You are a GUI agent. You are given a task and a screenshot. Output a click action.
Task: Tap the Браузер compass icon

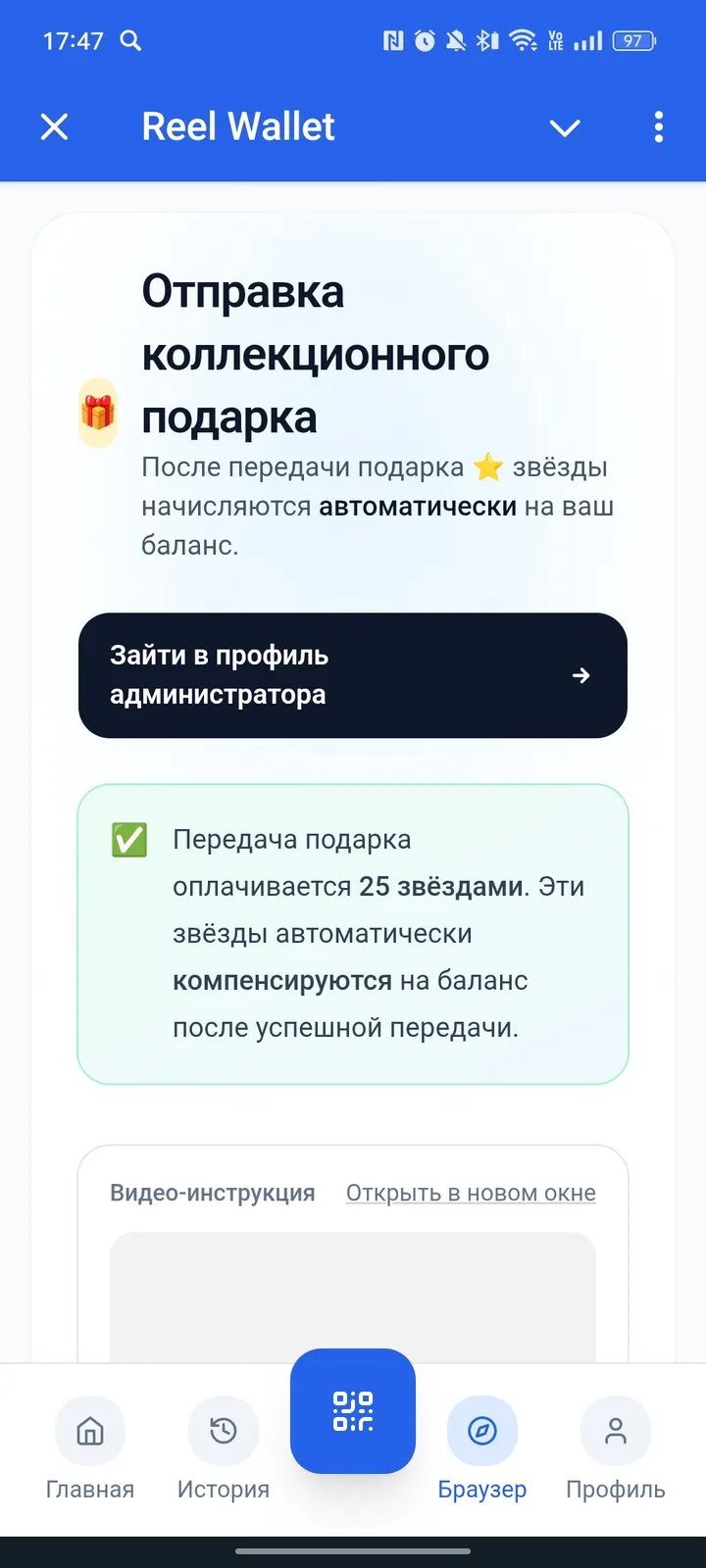[483, 1431]
